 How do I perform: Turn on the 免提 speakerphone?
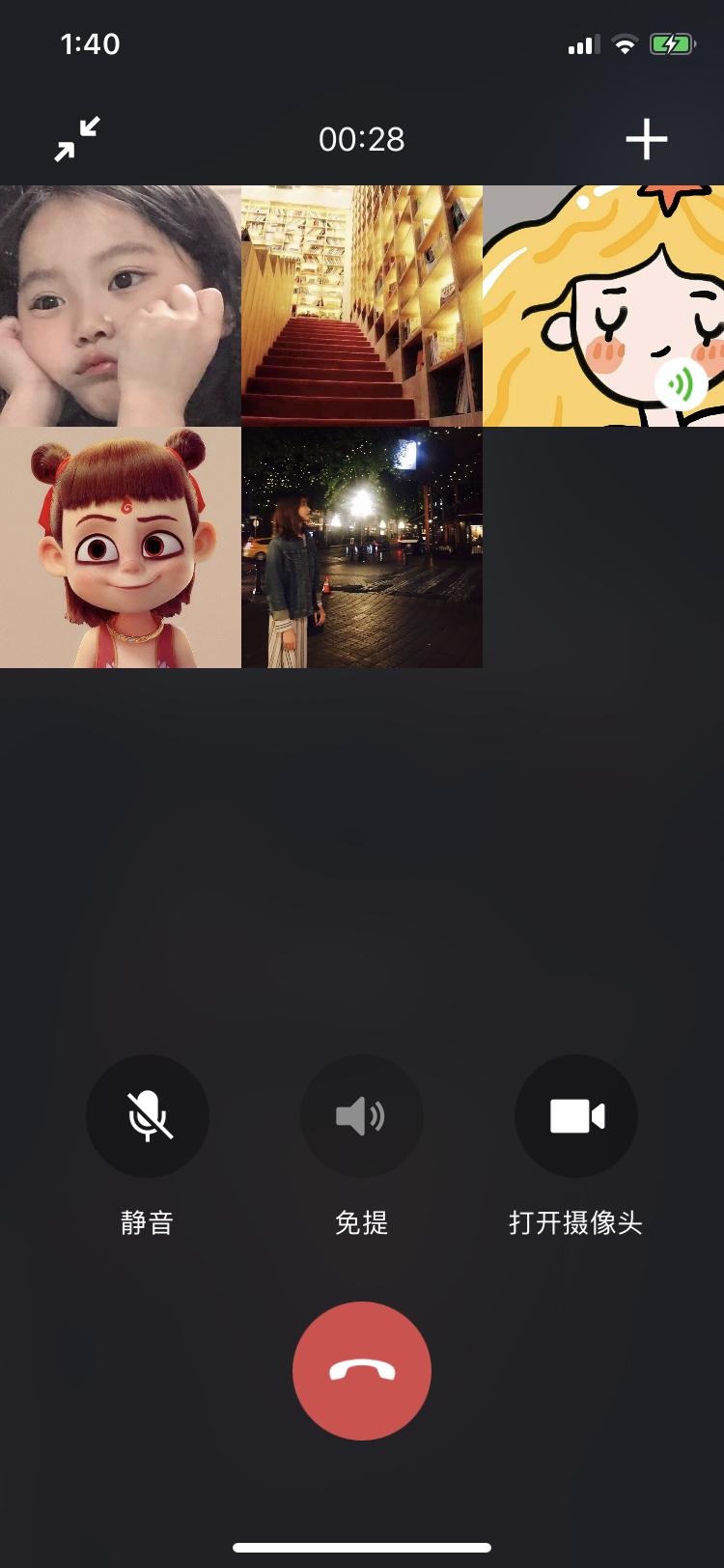coord(361,1116)
